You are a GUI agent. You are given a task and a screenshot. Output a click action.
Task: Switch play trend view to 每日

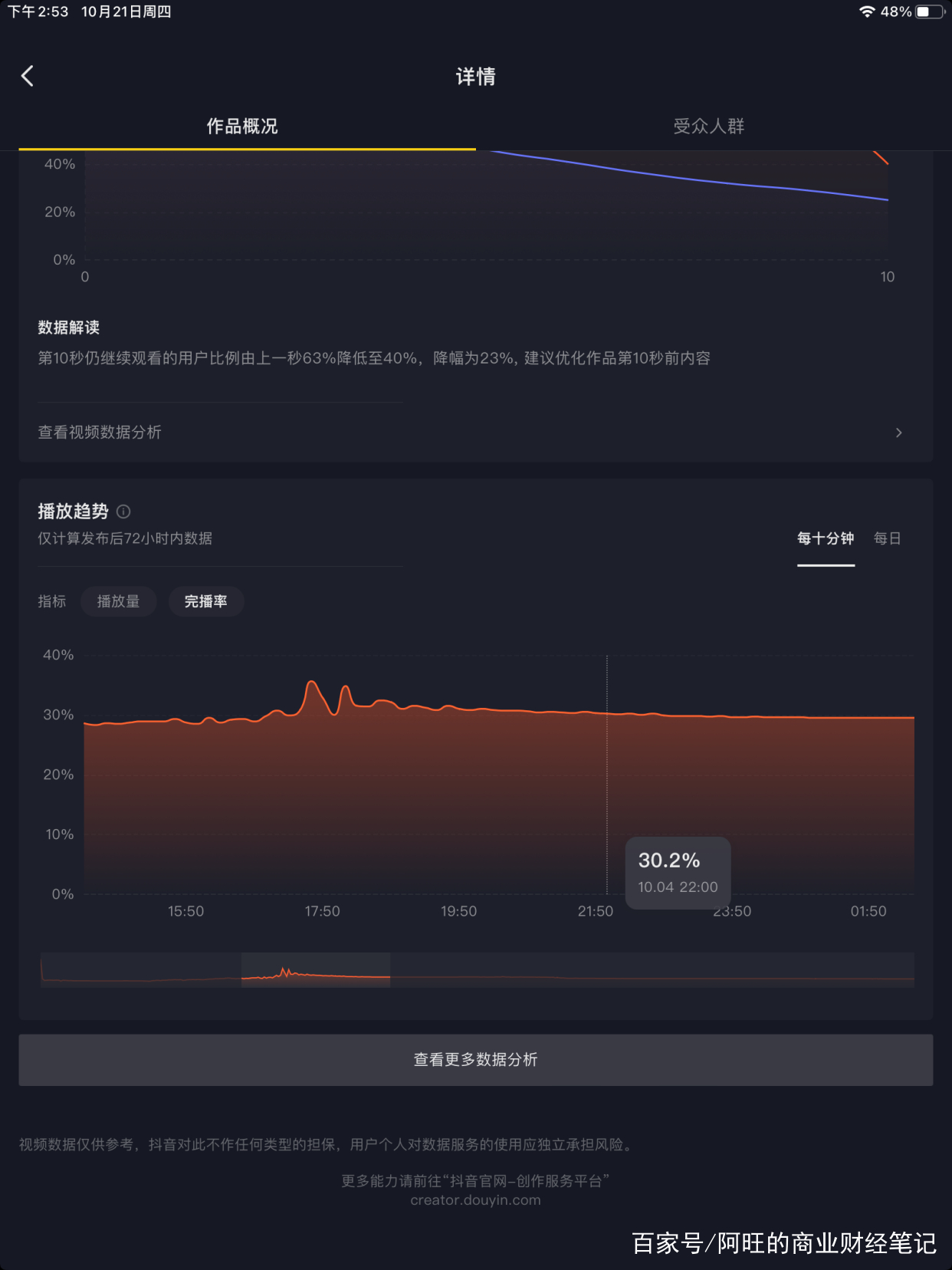[886, 539]
